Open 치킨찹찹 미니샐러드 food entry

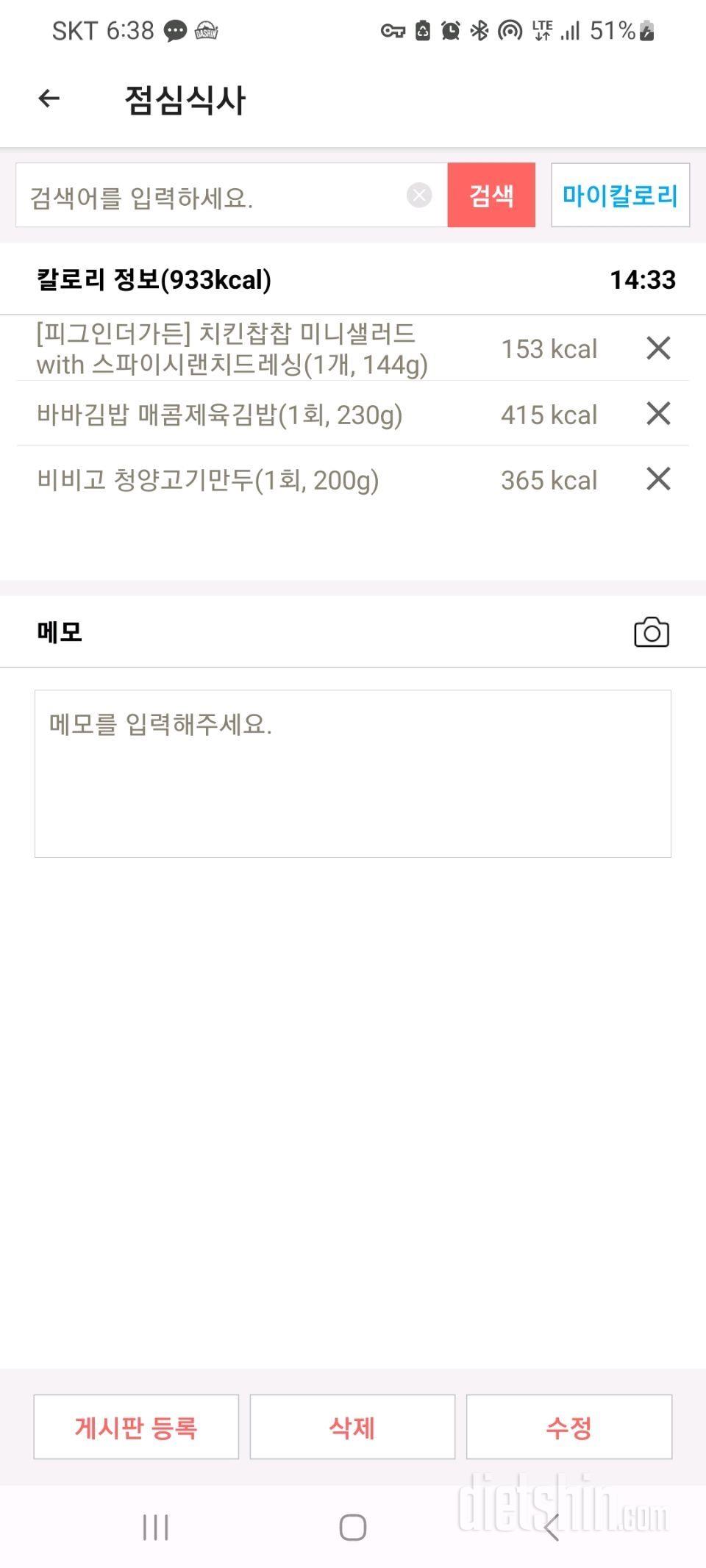(232, 348)
